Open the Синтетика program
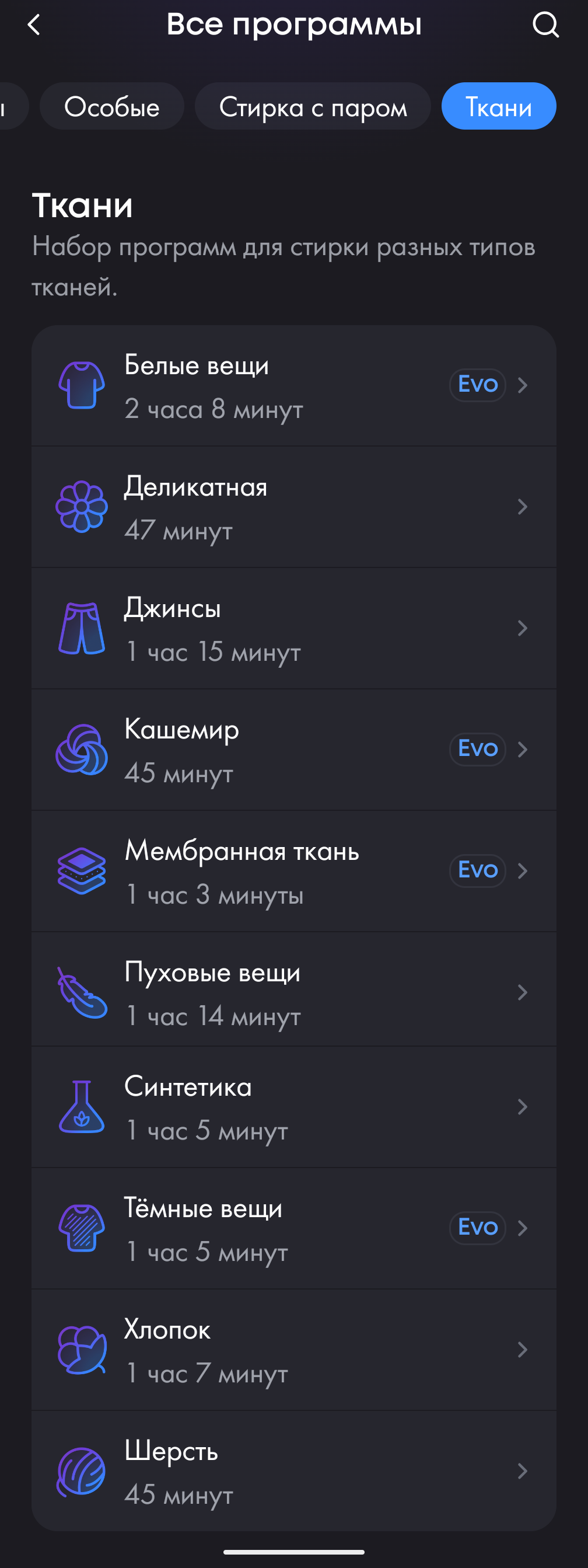Viewport: 588px width, 1568px height. [x=293, y=1107]
